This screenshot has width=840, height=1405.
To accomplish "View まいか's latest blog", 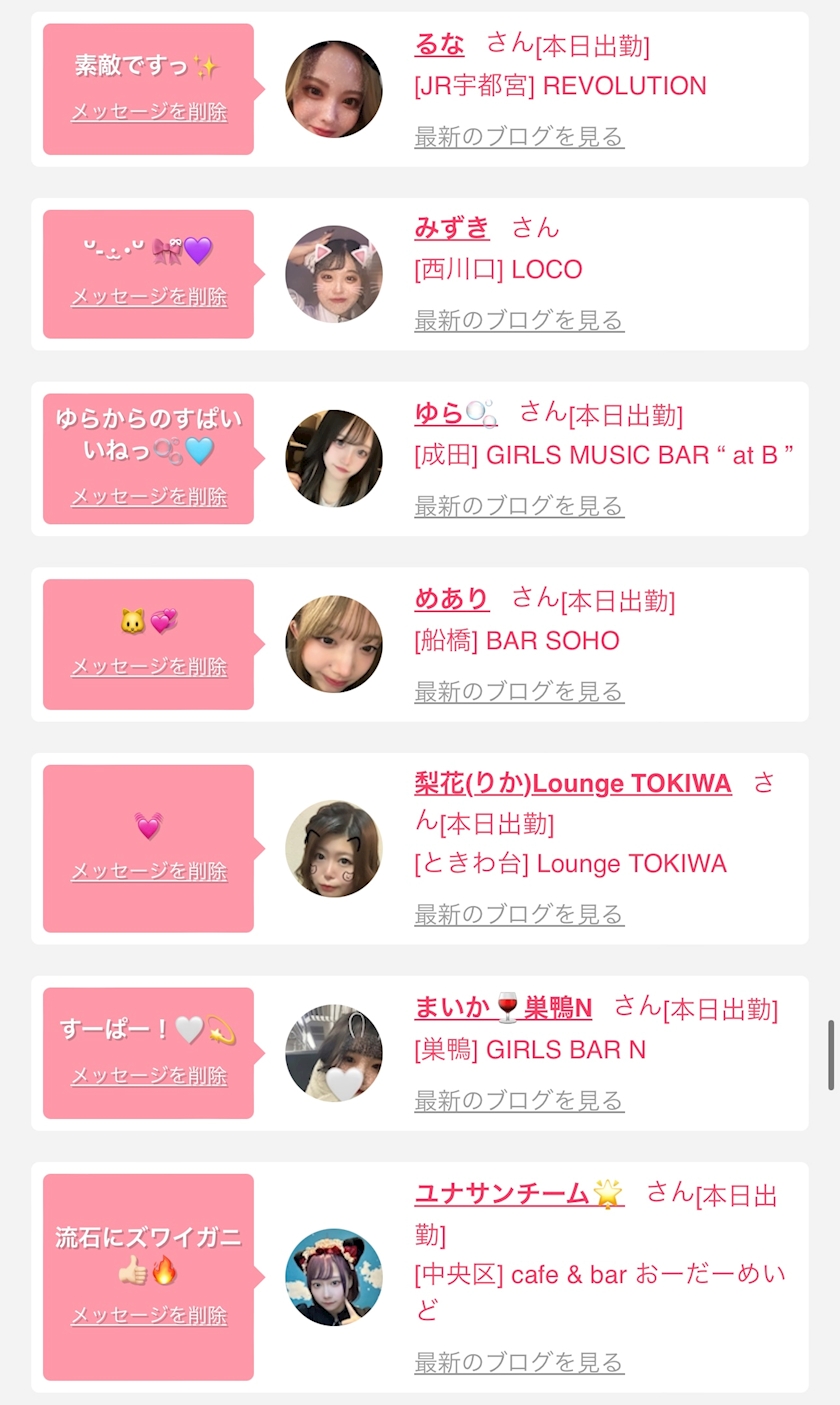I will coord(519,1101).
